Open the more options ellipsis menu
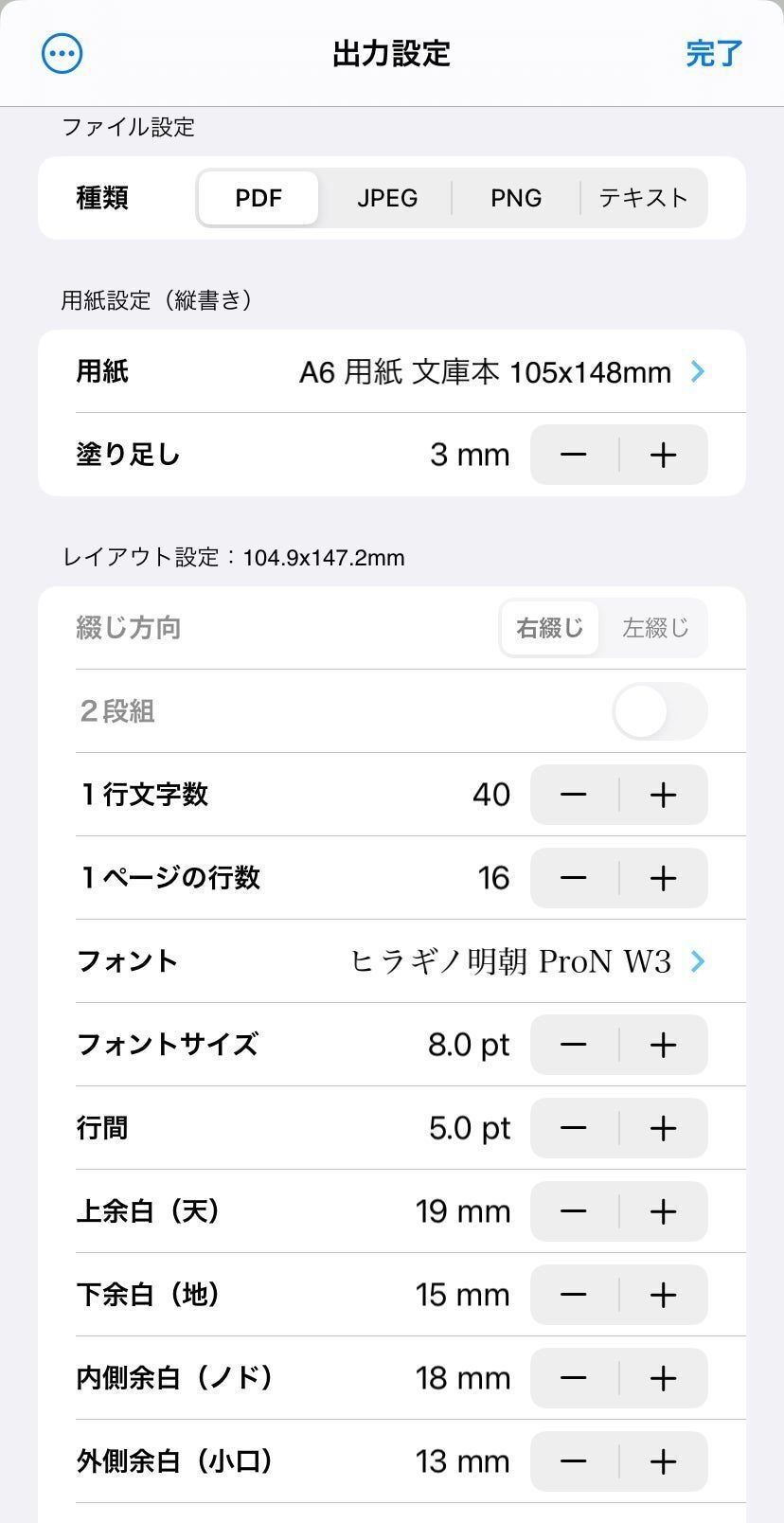This screenshot has height=1523, width=784. 62,53
